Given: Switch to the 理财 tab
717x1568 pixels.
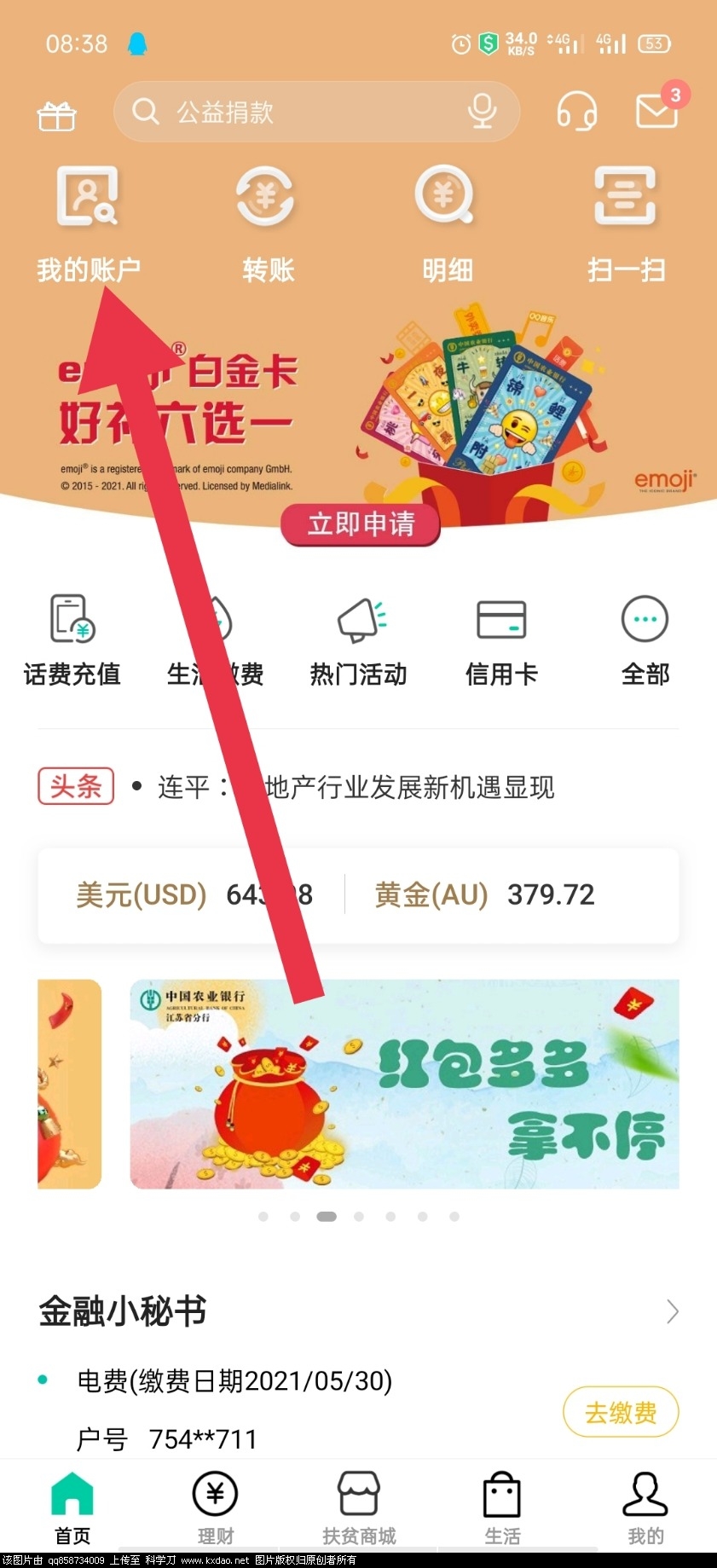Looking at the screenshot, I should pyautogui.click(x=215, y=1508).
